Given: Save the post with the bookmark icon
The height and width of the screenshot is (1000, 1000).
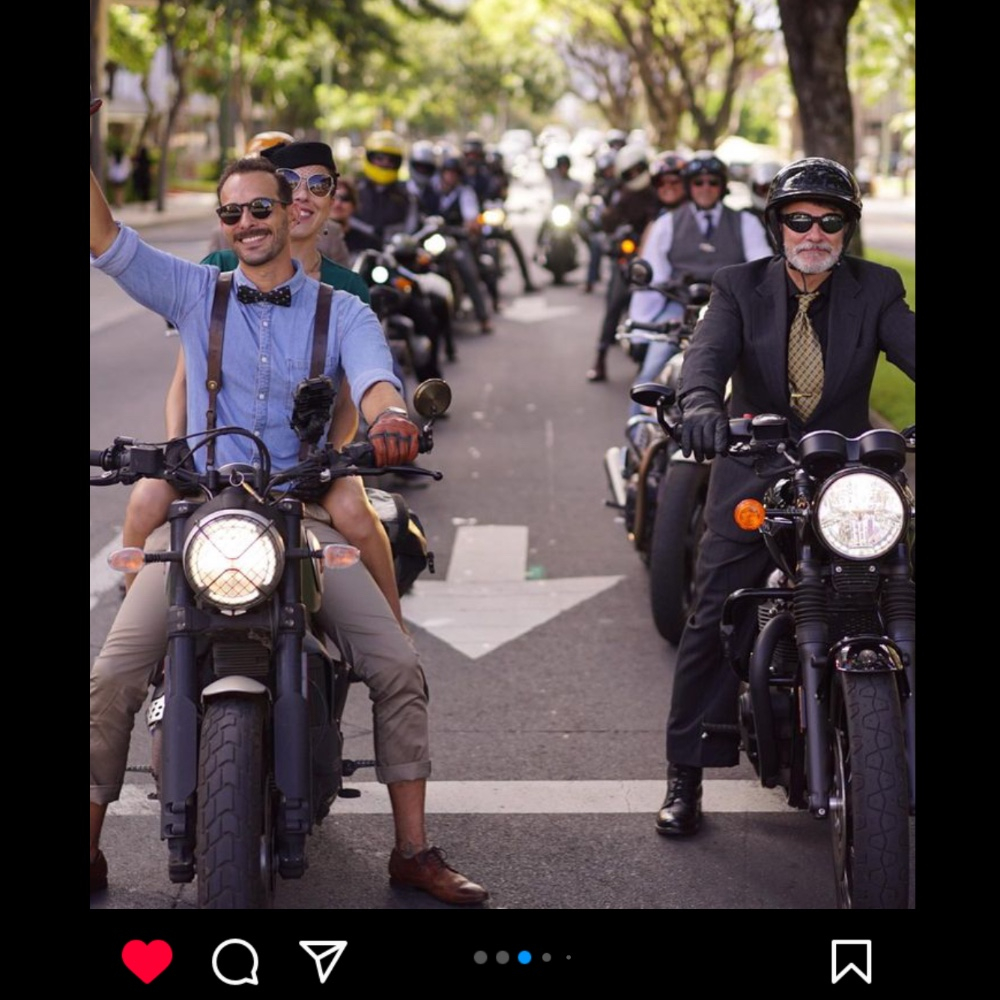Looking at the screenshot, I should pos(851,961).
